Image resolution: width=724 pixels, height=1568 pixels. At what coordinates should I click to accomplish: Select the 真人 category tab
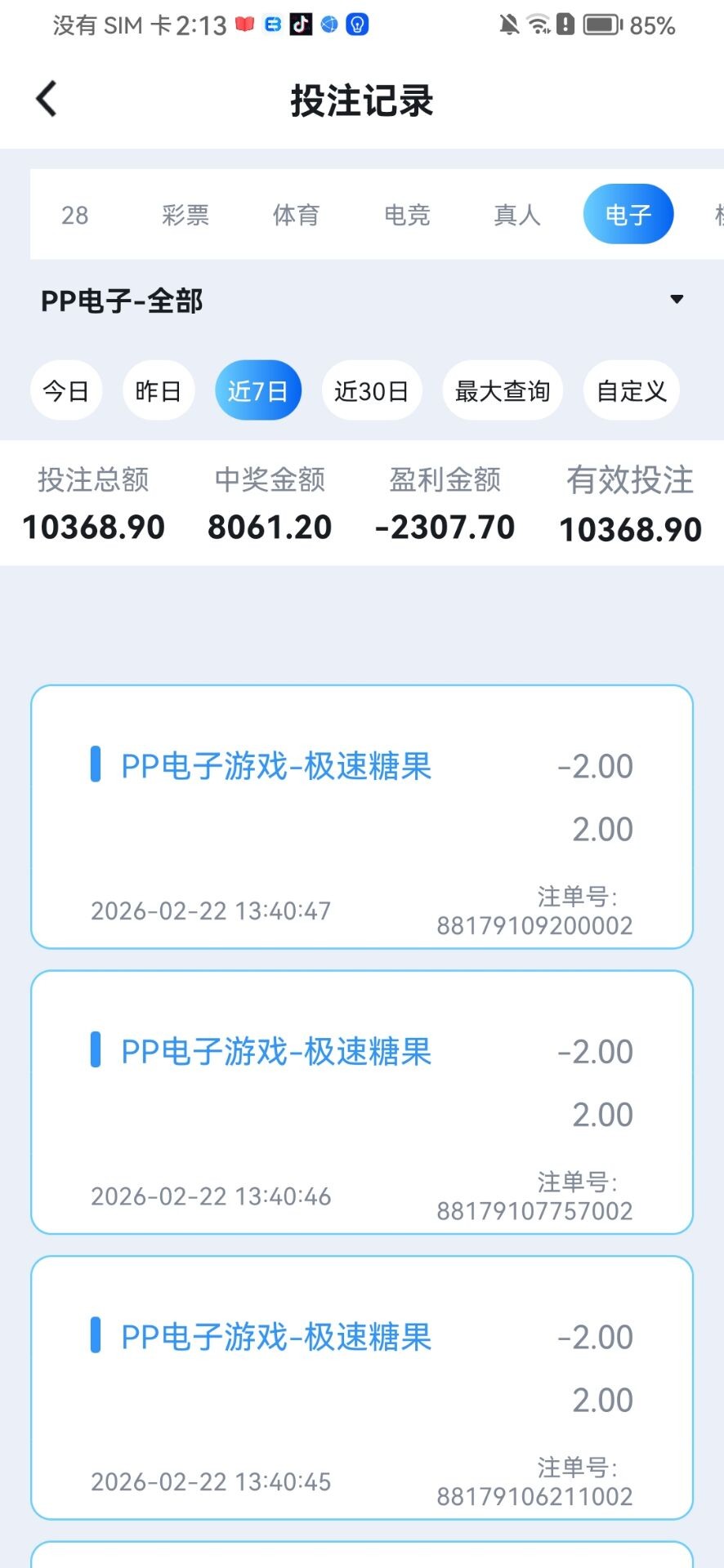coord(517,215)
